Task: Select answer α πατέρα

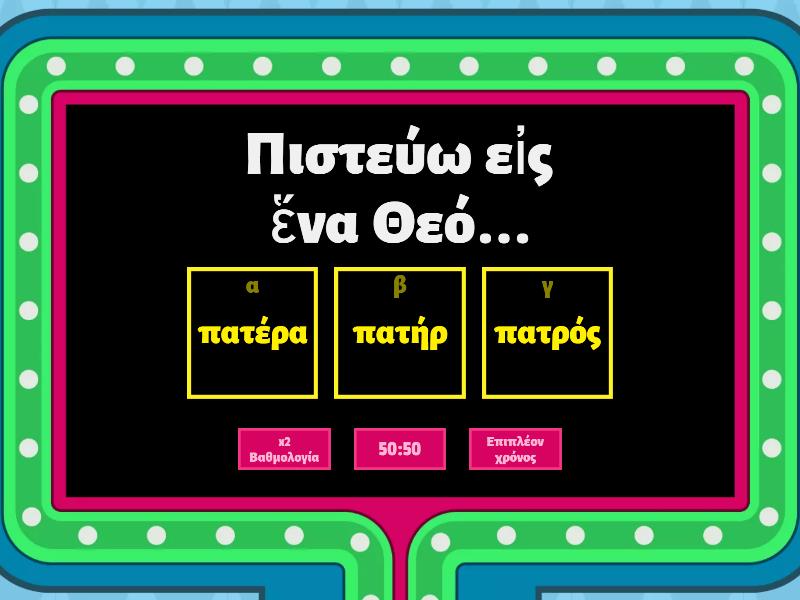Action: tap(252, 332)
